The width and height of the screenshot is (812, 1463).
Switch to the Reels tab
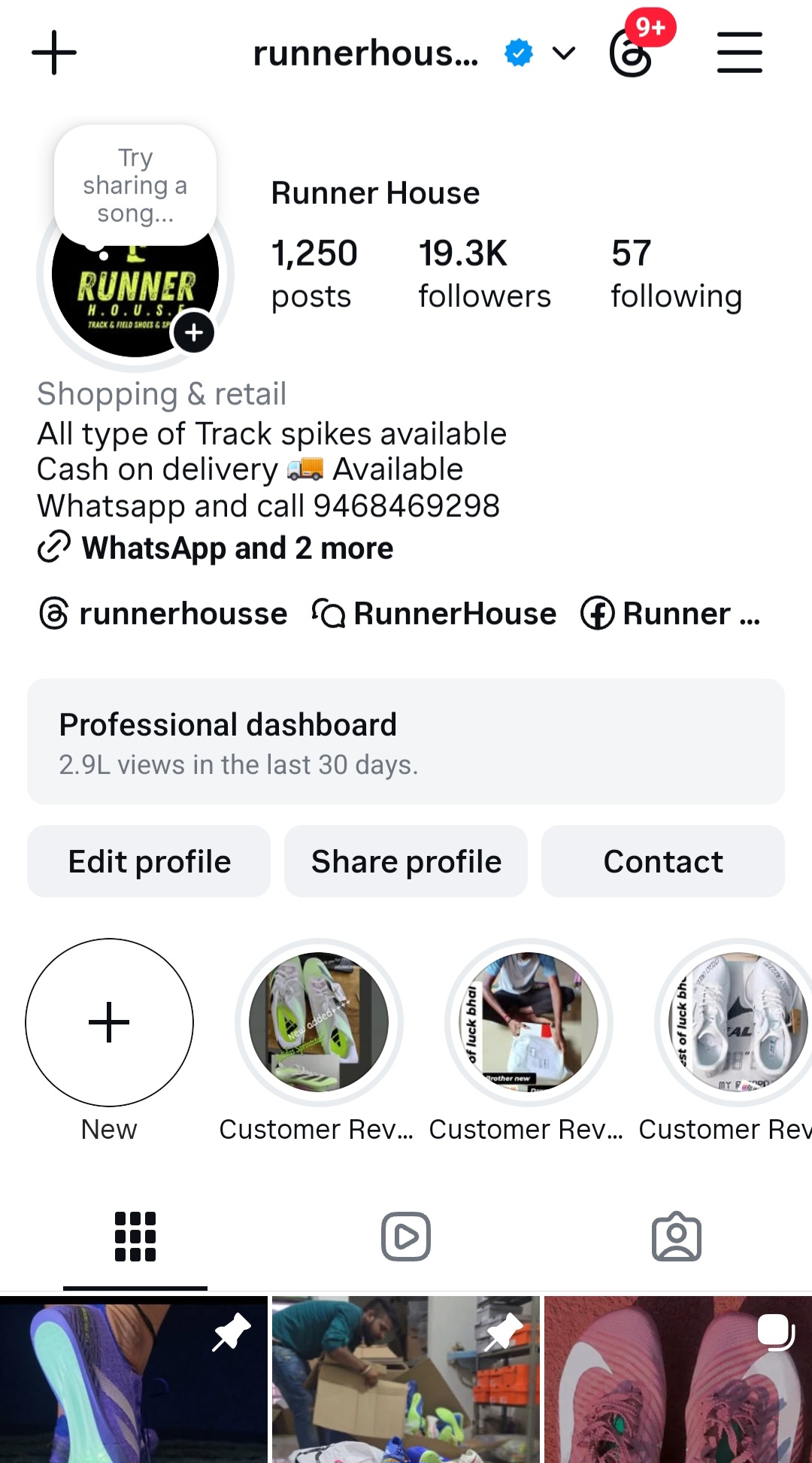coord(406,1237)
